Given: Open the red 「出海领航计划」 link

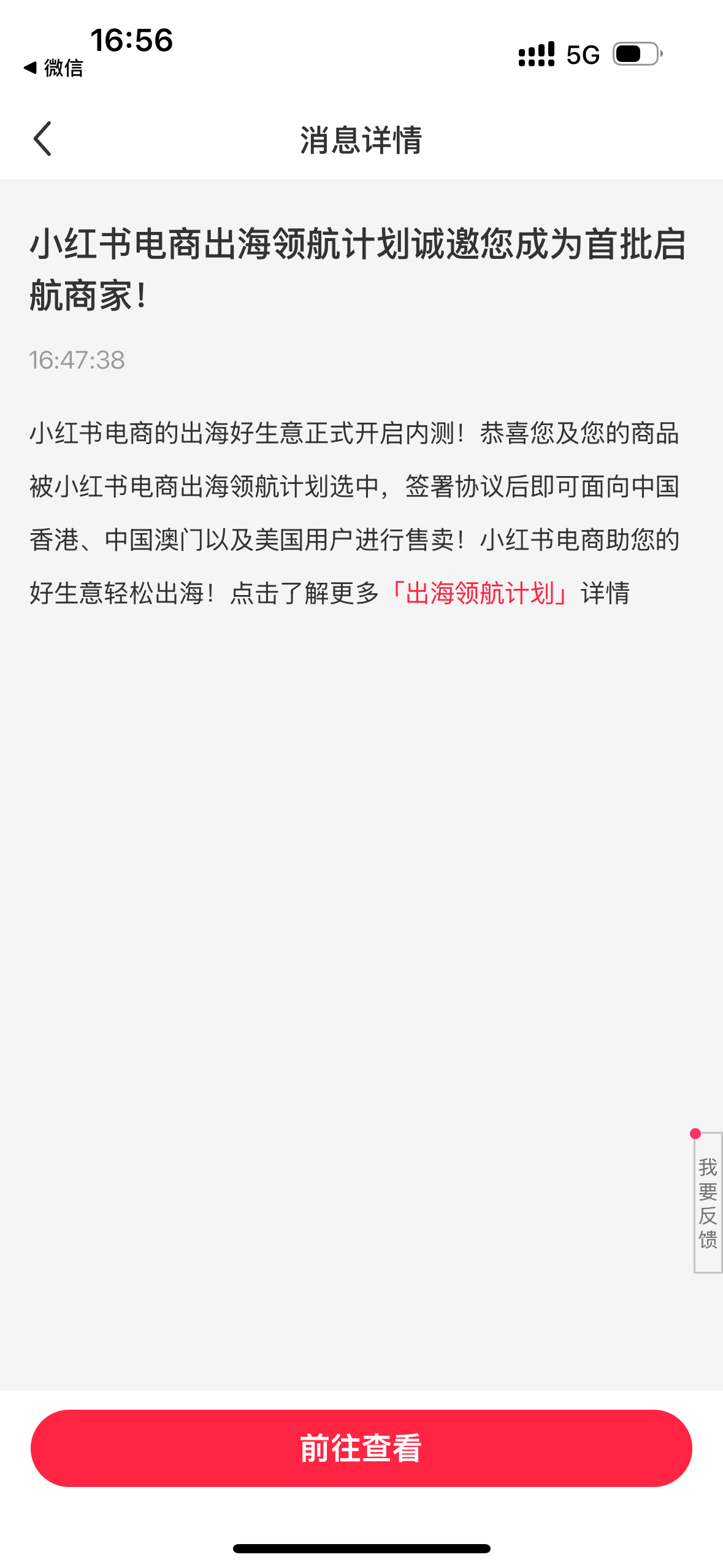Looking at the screenshot, I should 480,593.
